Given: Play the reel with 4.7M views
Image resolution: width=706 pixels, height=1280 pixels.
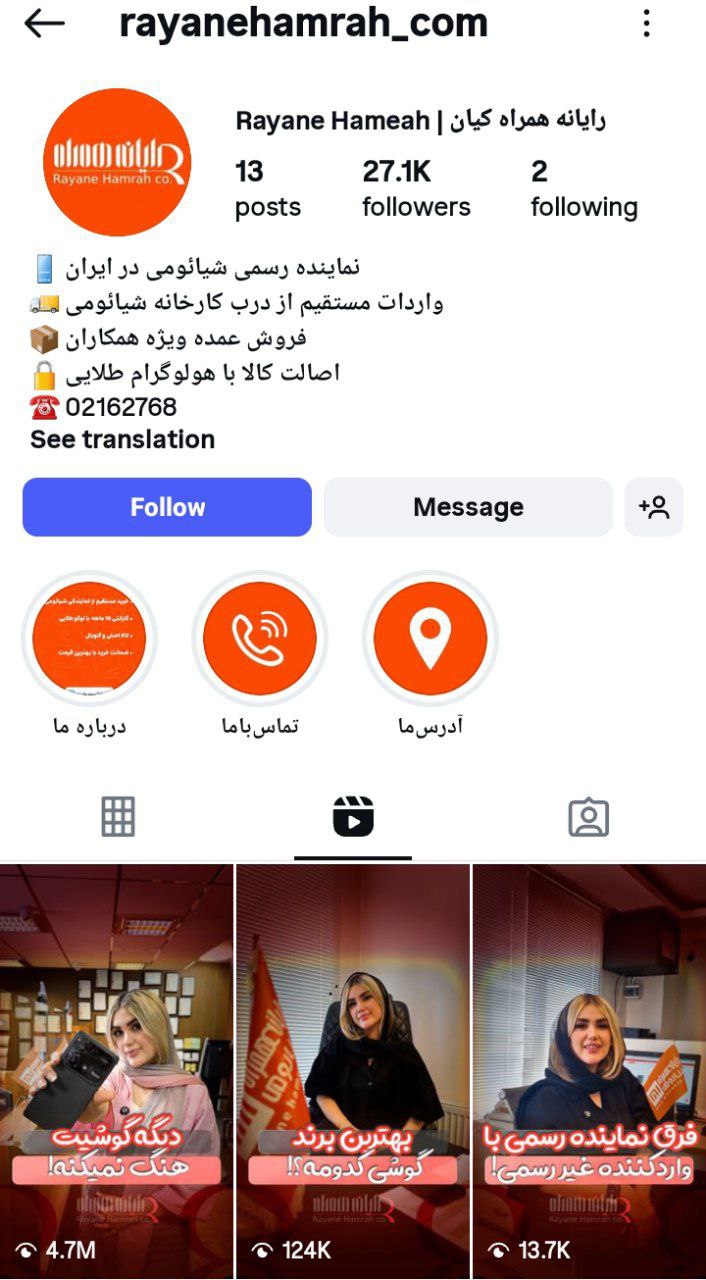Looking at the screenshot, I should tap(117, 1070).
